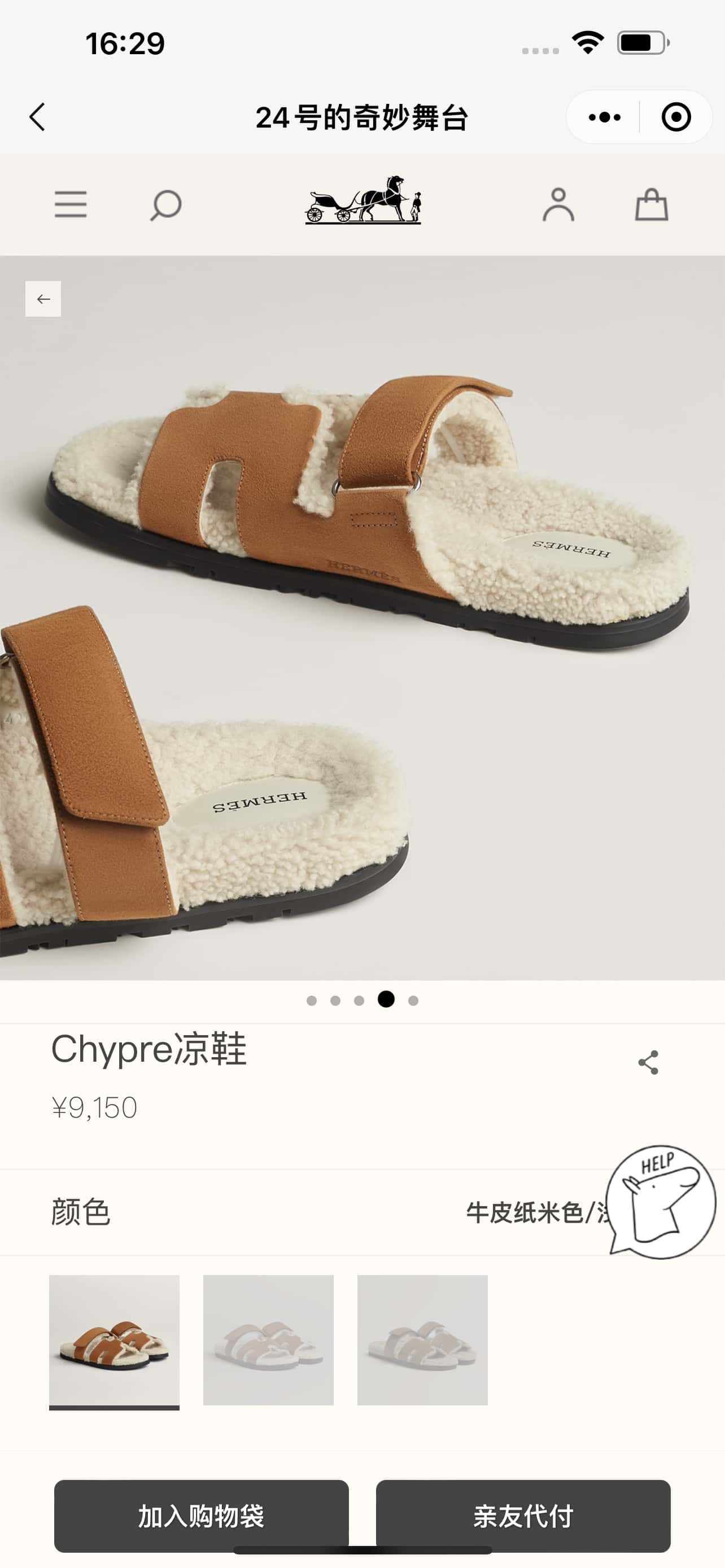Select the second faded color option
The height and width of the screenshot is (1568, 725).
[x=268, y=1340]
